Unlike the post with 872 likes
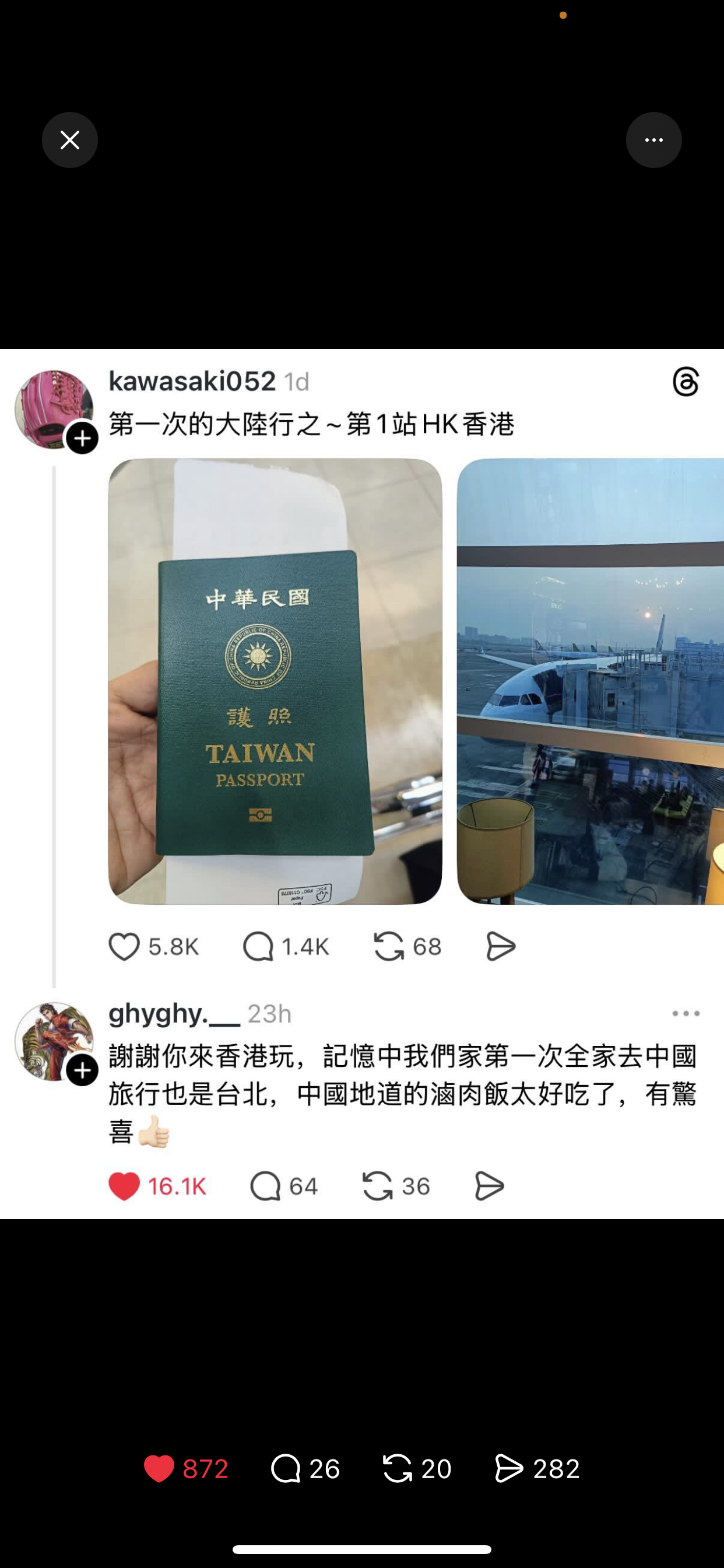The image size is (724, 1568). [x=159, y=1469]
